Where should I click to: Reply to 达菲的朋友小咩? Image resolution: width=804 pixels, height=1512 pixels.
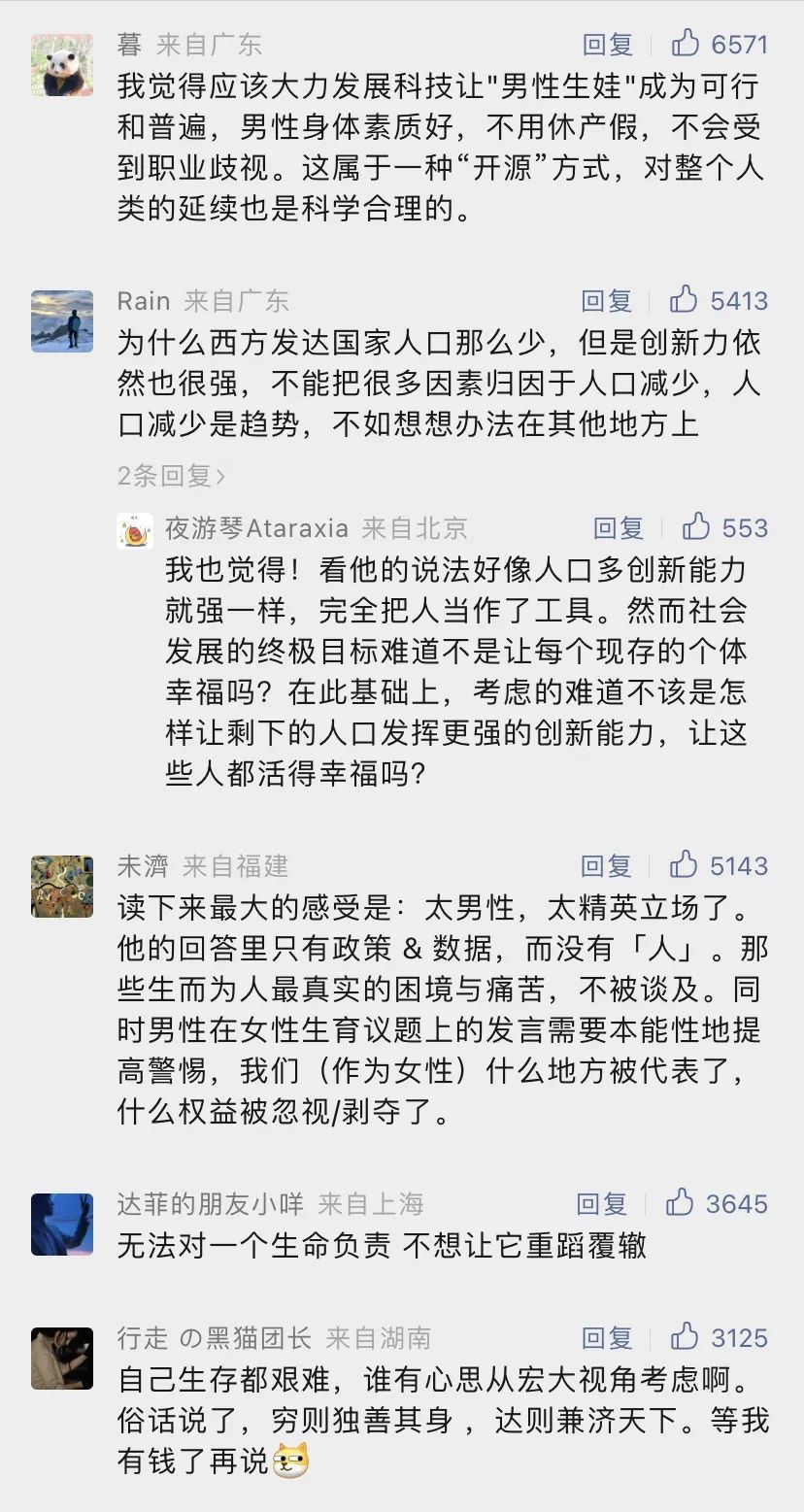[x=602, y=1204]
